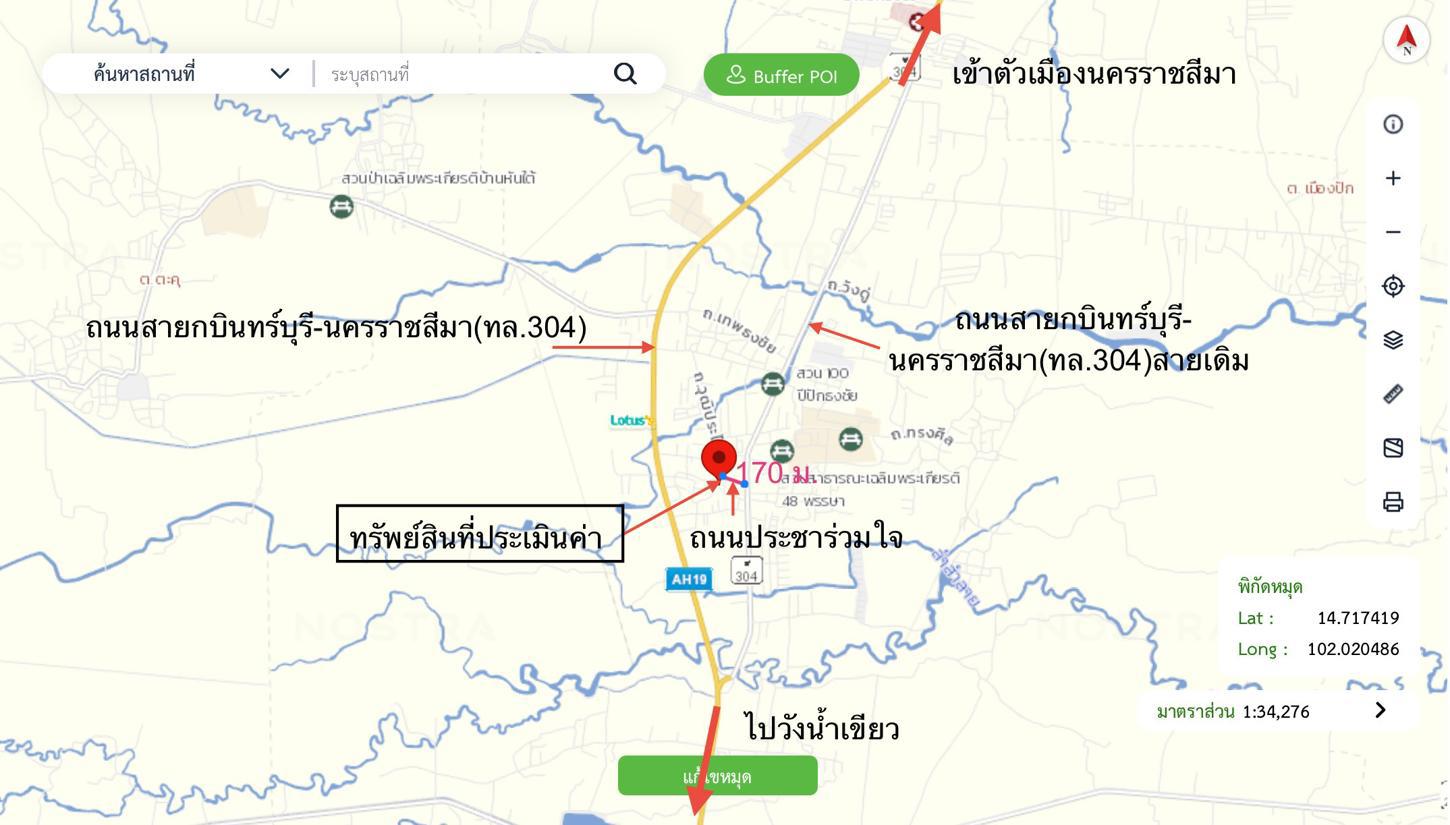
Task: Activate the ruler distance measuring tool
Action: pyautogui.click(x=1393, y=394)
